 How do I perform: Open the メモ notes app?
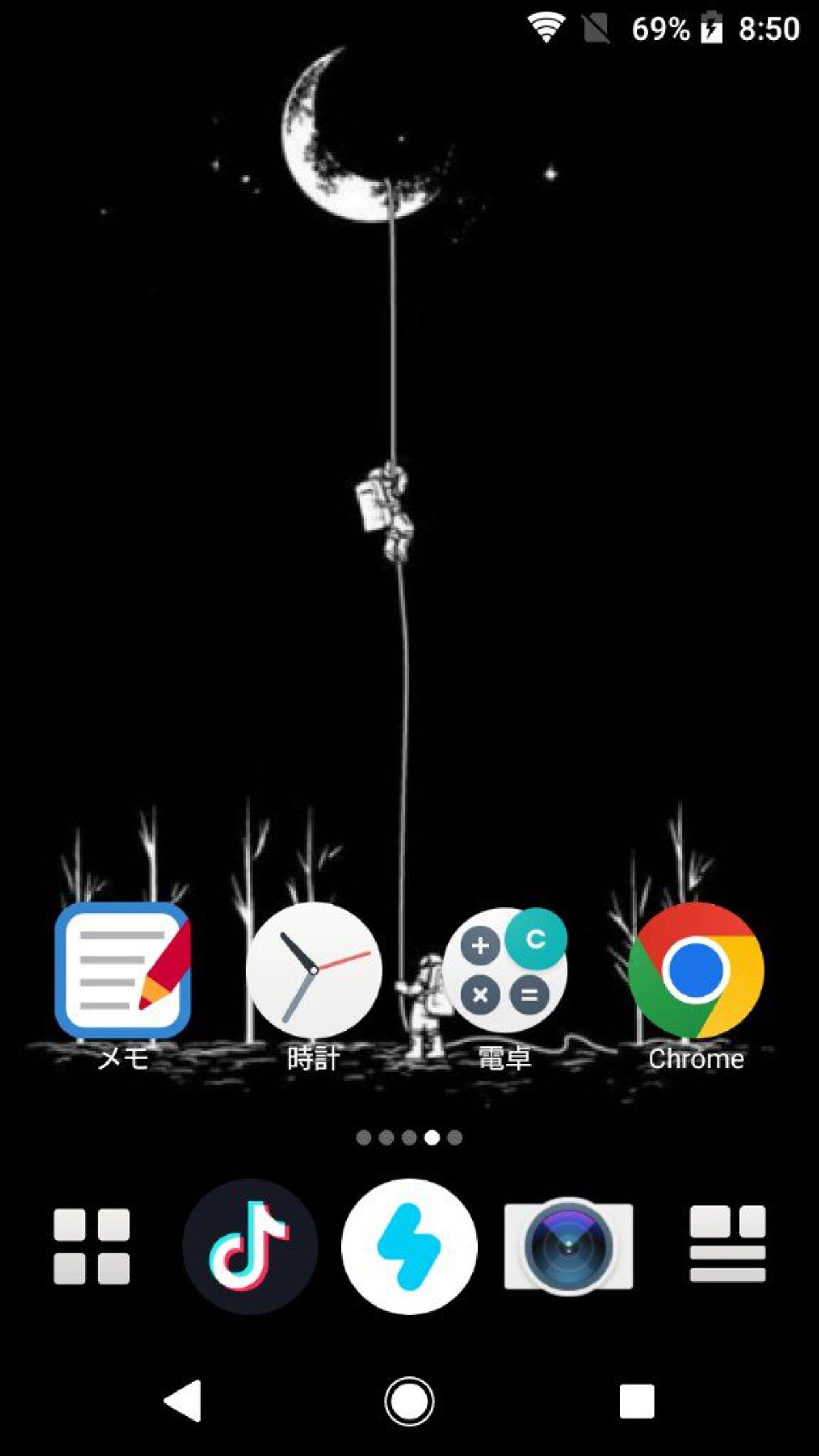123,970
